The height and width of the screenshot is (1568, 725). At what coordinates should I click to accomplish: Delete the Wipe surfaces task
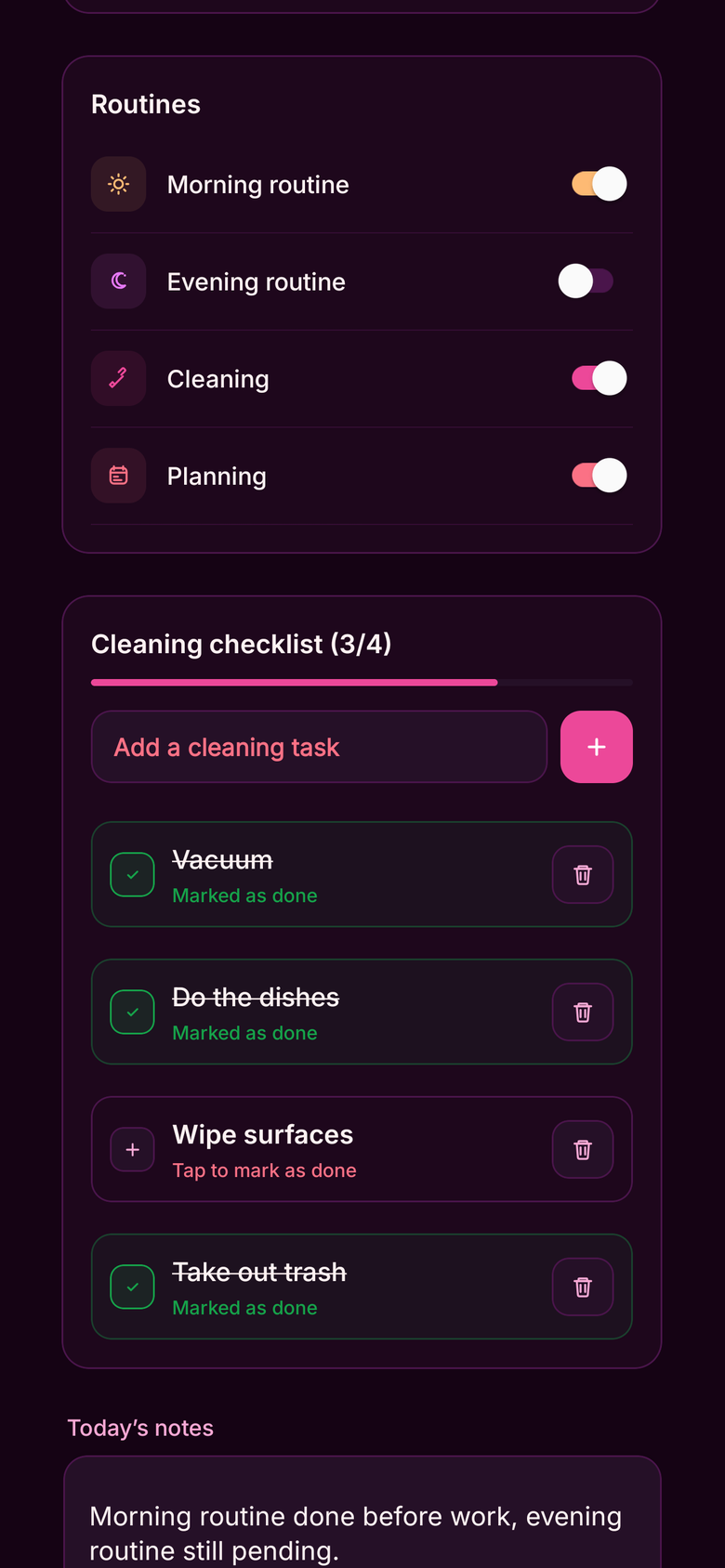(x=583, y=1150)
